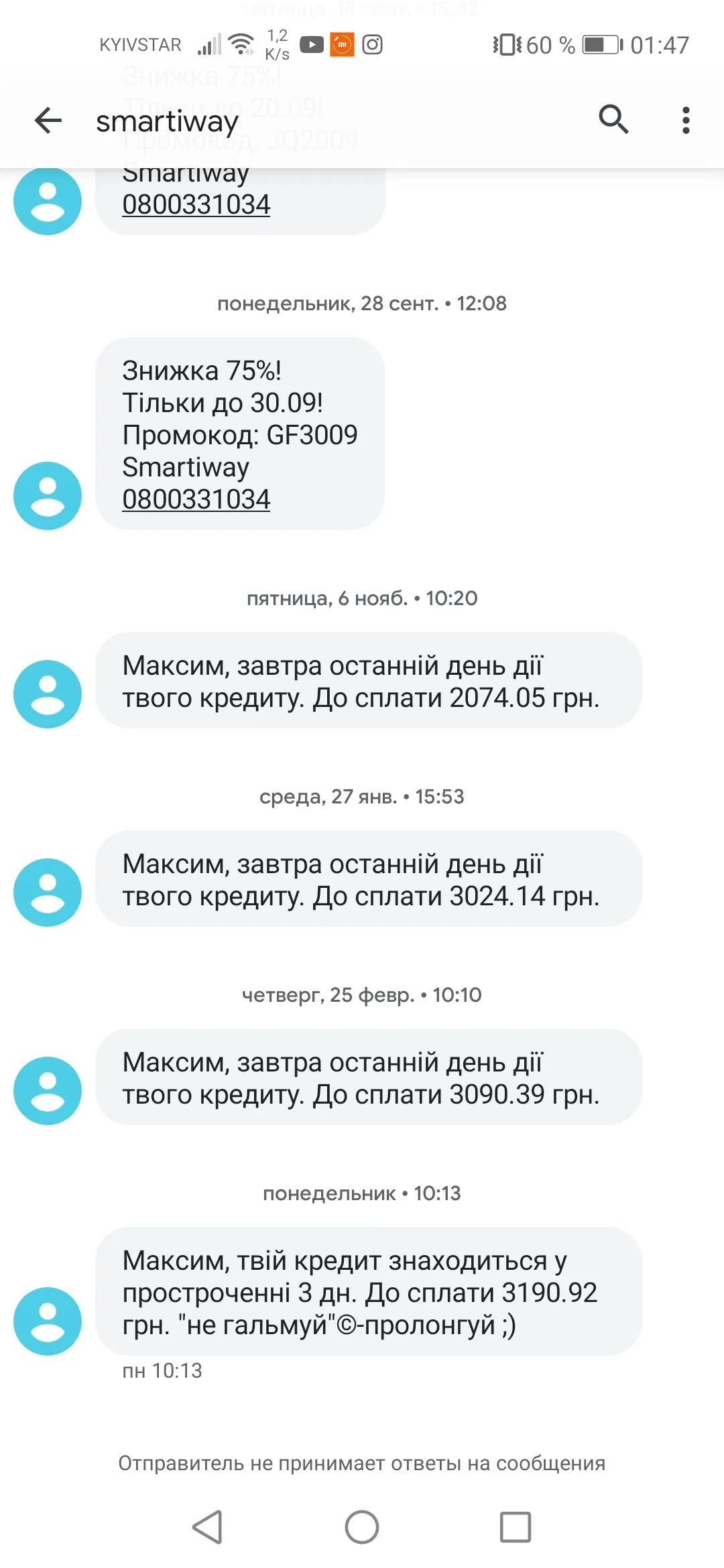The height and width of the screenshot is (1568, 724).
Task: Open the overflow menu
Action: [x=685, y=121]
